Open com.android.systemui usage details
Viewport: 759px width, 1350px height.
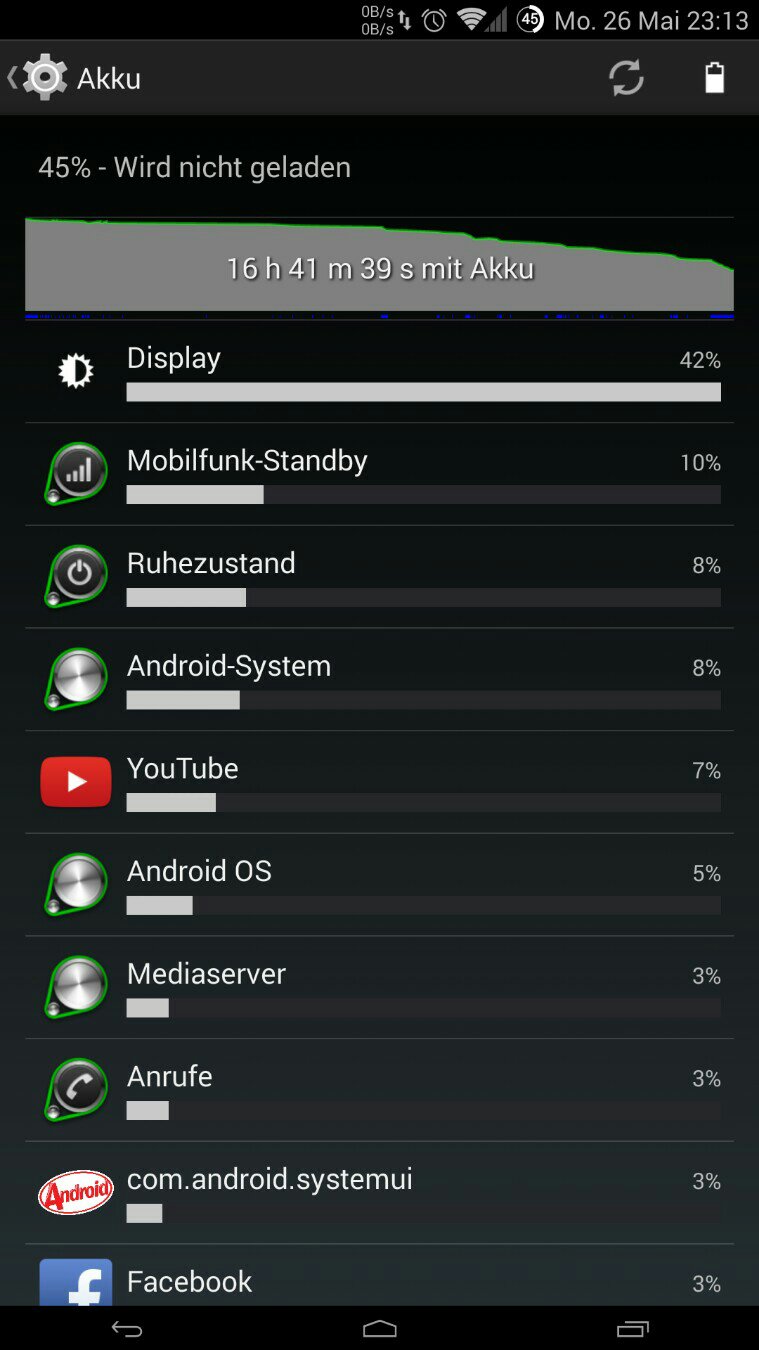click(x=379, y=1194)
